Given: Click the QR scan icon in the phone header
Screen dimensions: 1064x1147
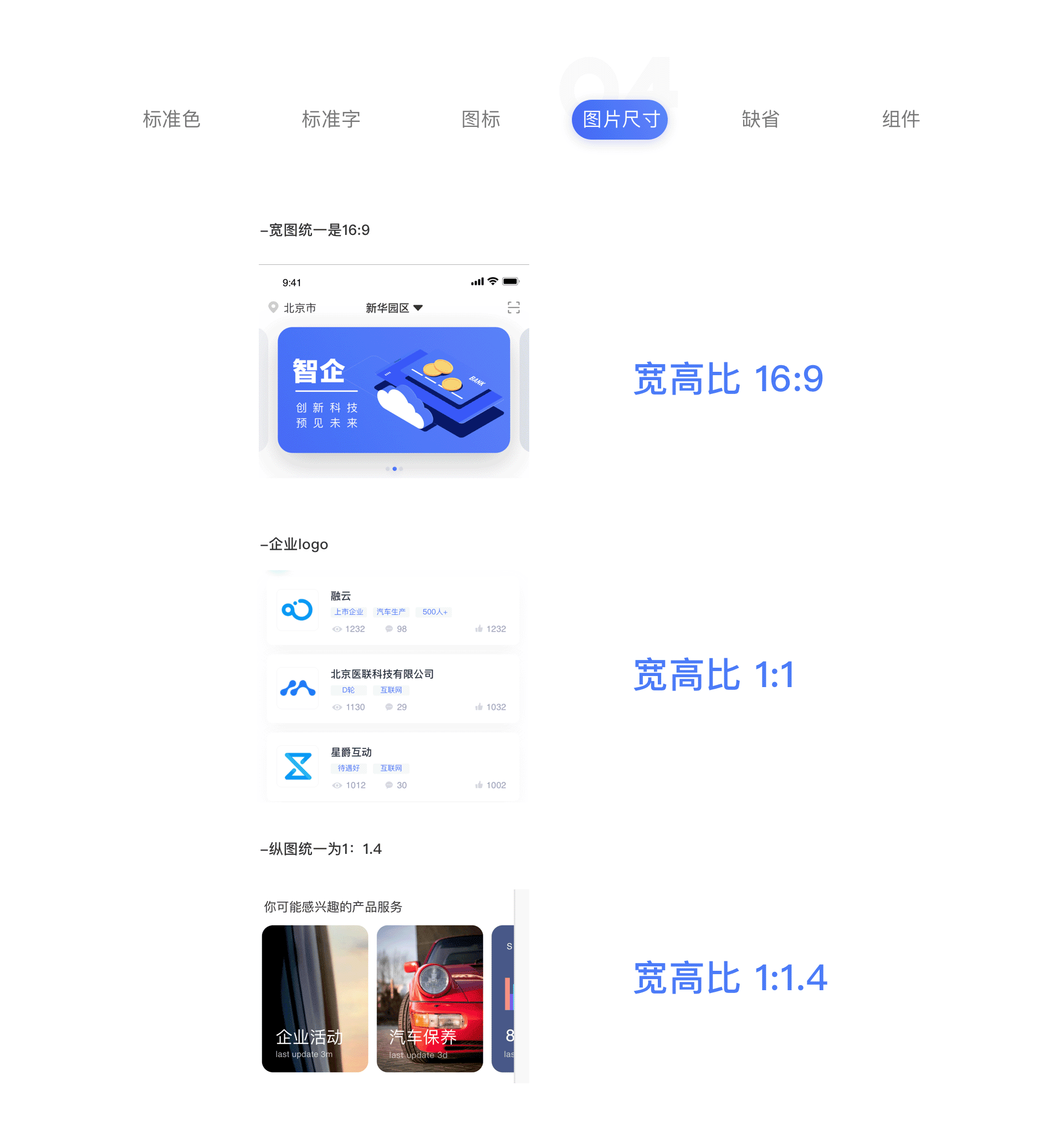Looking at the screenshot, I should 514,308.
